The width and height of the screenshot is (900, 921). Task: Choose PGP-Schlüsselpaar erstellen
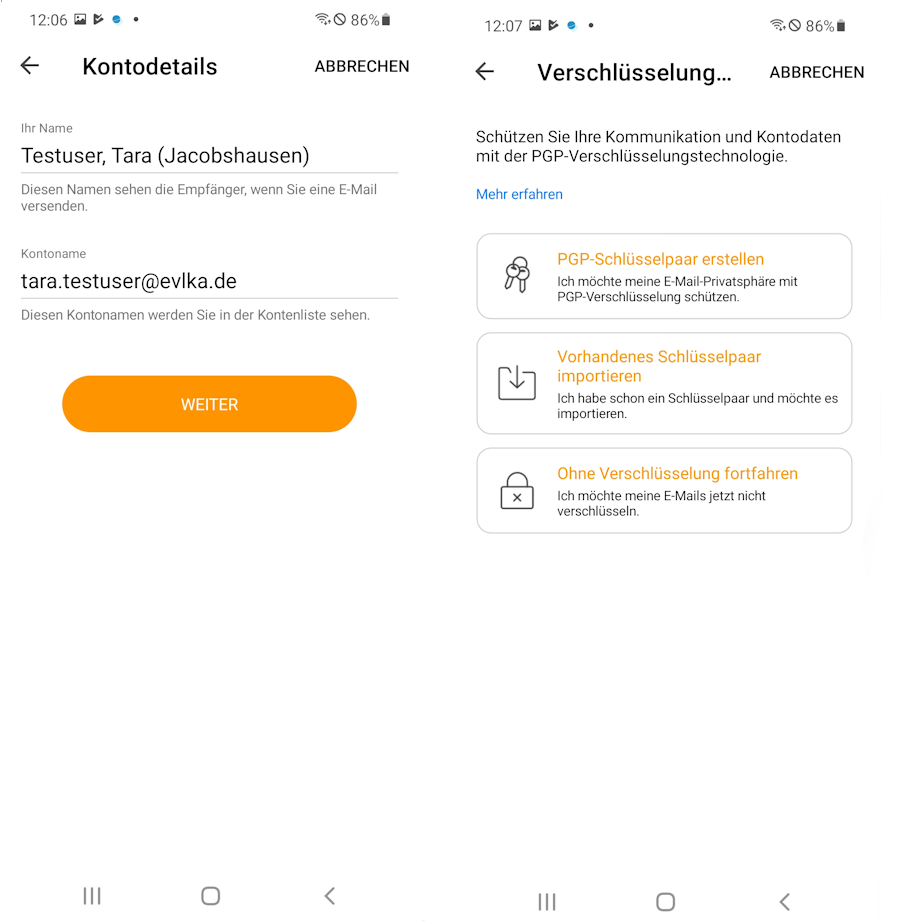click(x=664, y=276)
